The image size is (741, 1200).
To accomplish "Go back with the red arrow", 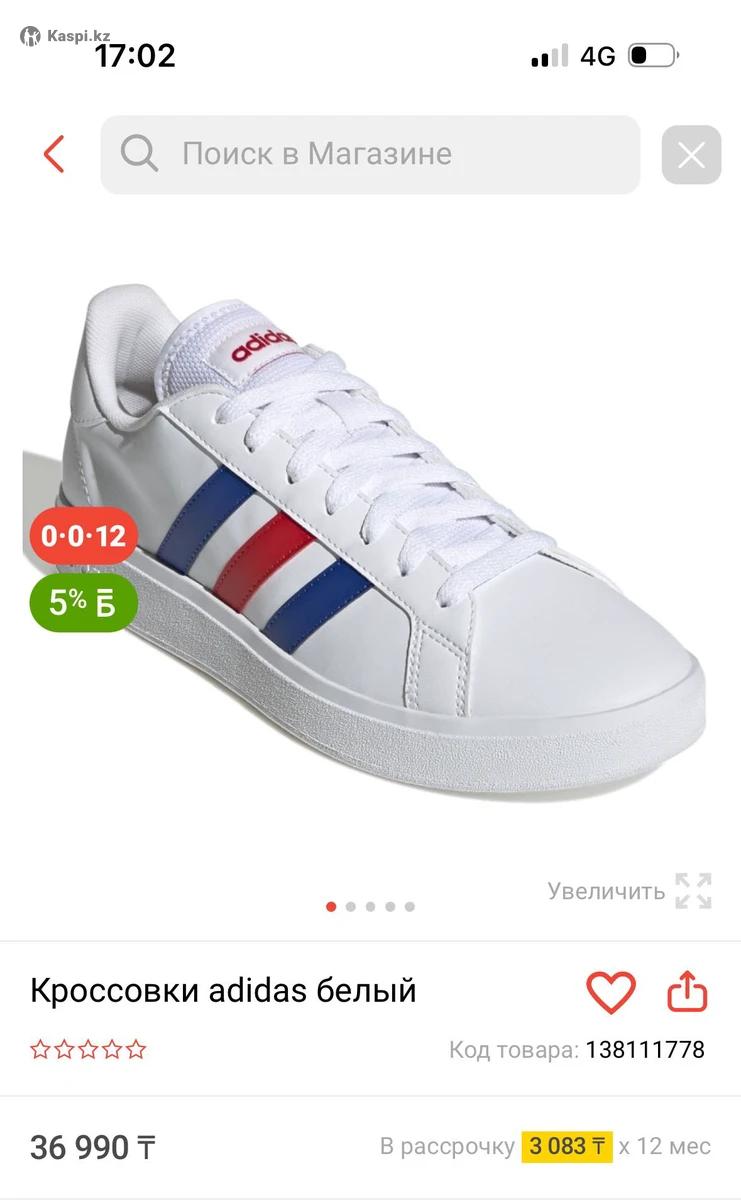I will coord(54,155).
